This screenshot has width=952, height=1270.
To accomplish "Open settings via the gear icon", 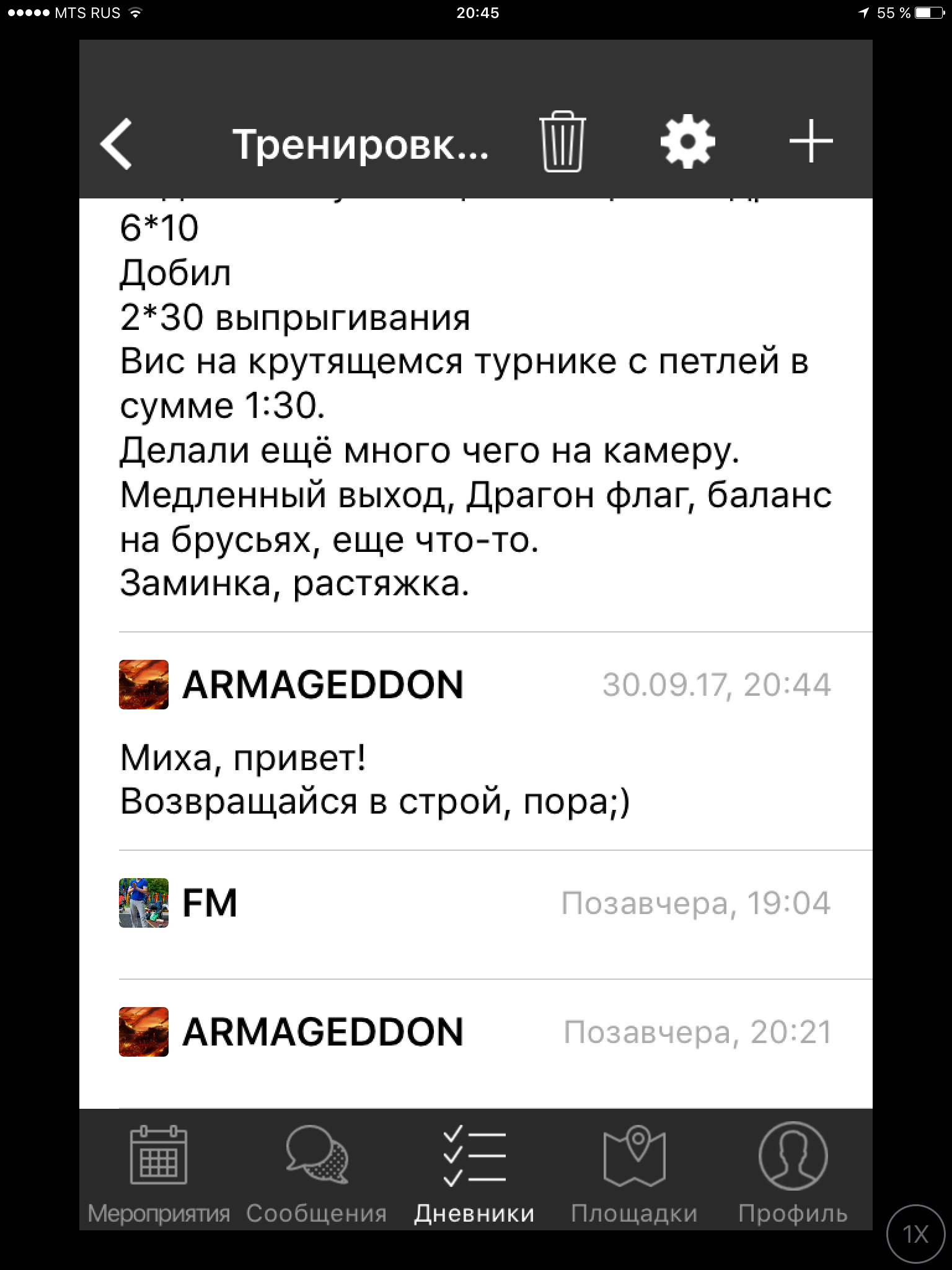I will click(x=687, y=143).
